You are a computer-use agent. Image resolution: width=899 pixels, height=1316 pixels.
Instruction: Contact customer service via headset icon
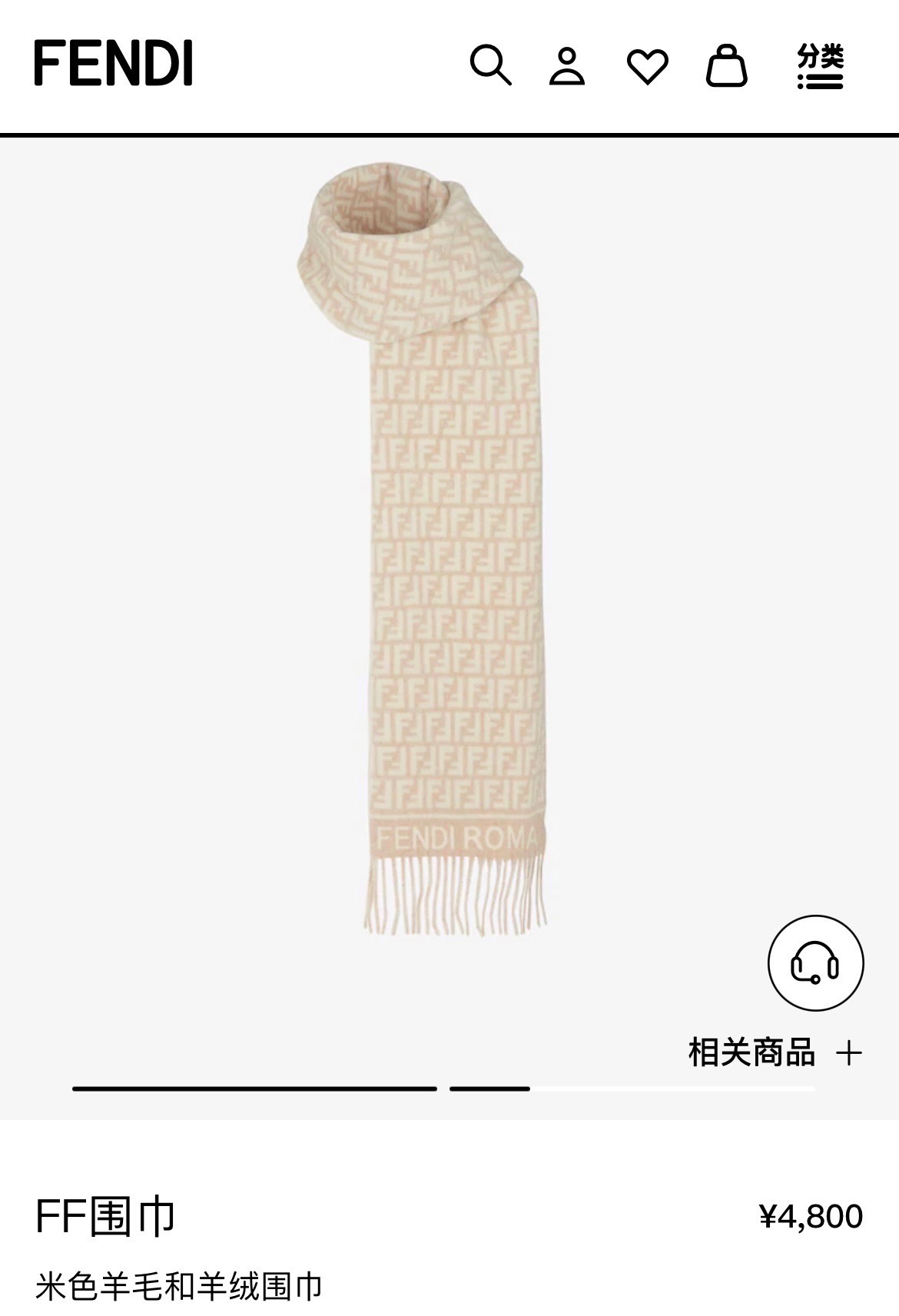click(x=815, y=962)
